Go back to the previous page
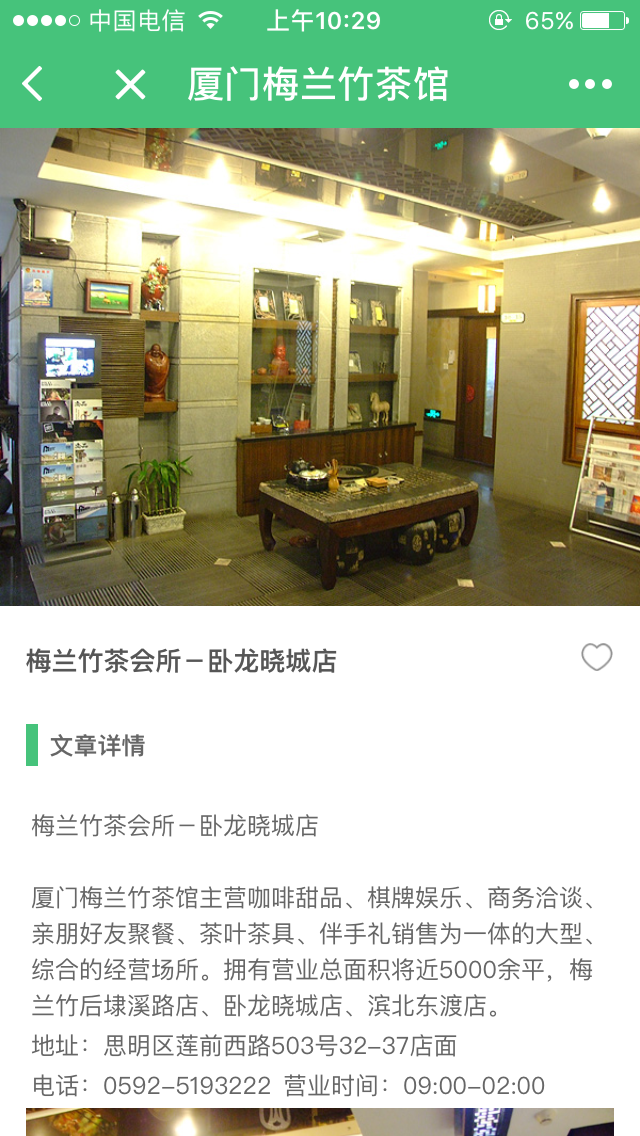Image resolution: width=640 pixels, height=1136 pixels. (x=34, y=85)
